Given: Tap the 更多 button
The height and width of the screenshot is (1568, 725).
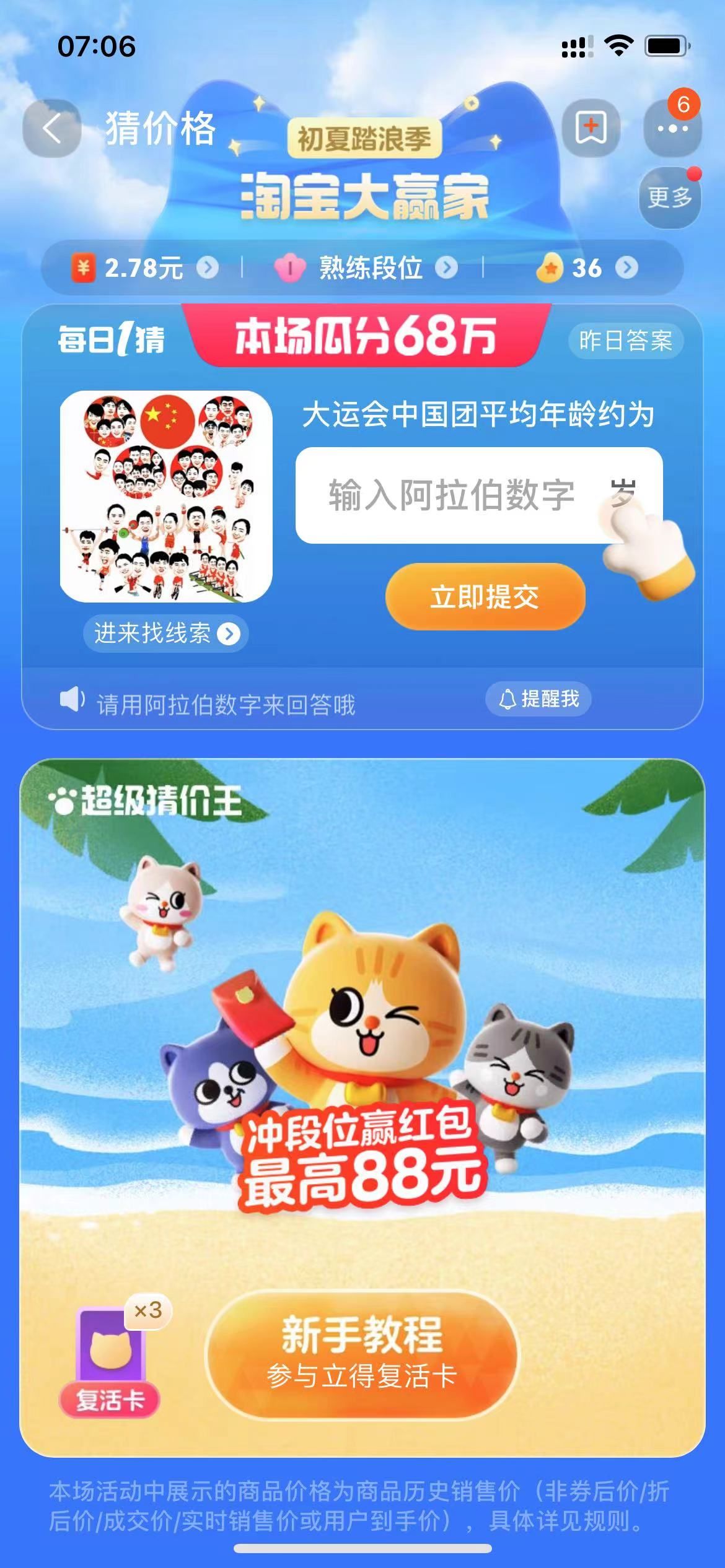Looking at the screenshot, I should coord(669,198).
